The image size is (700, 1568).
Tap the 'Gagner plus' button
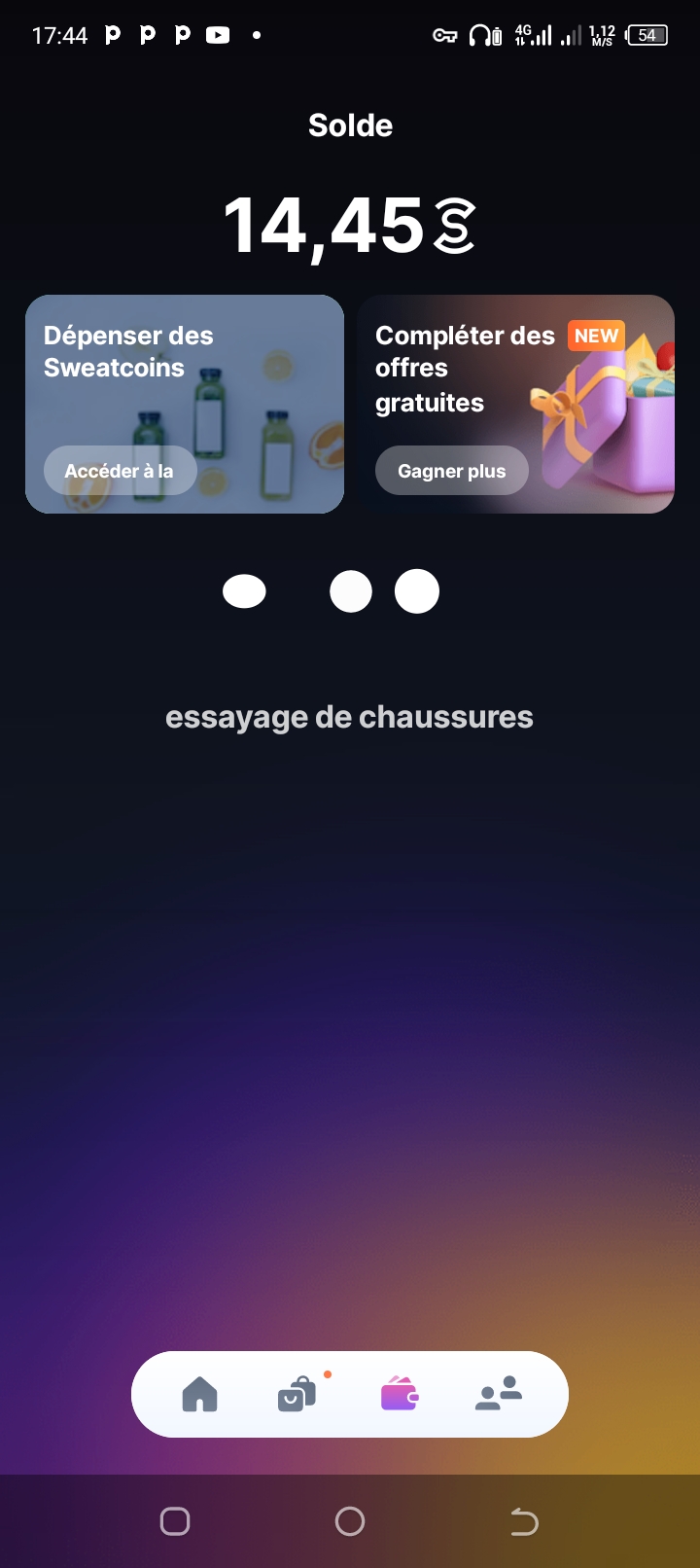[452, 471]
